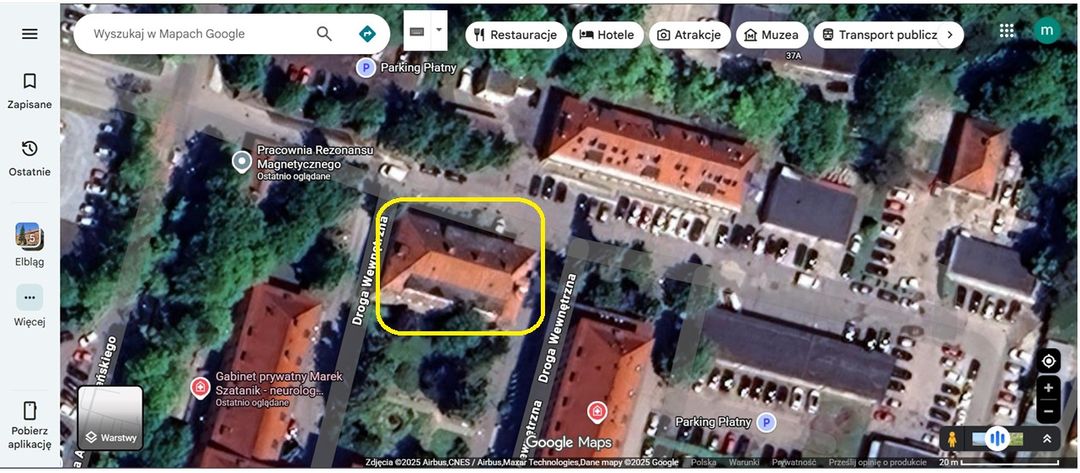Center the map on my location
1080x473 pixels.
pos(1048,361)
